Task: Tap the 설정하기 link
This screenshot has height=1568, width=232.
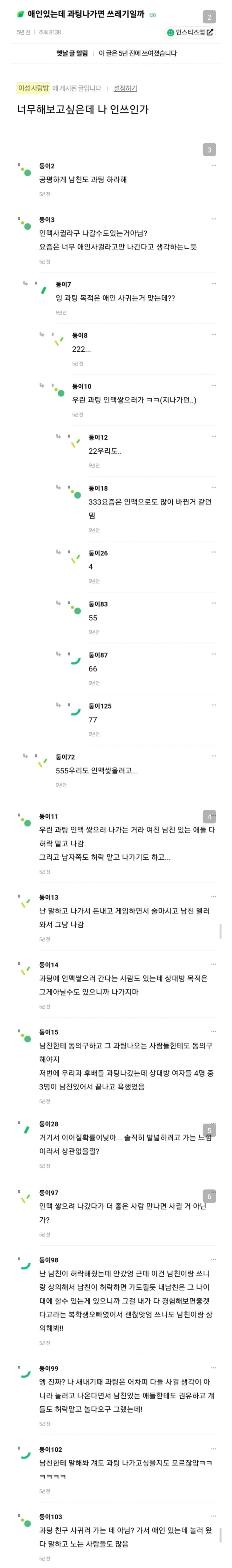Action: click(x=125, y=88)
